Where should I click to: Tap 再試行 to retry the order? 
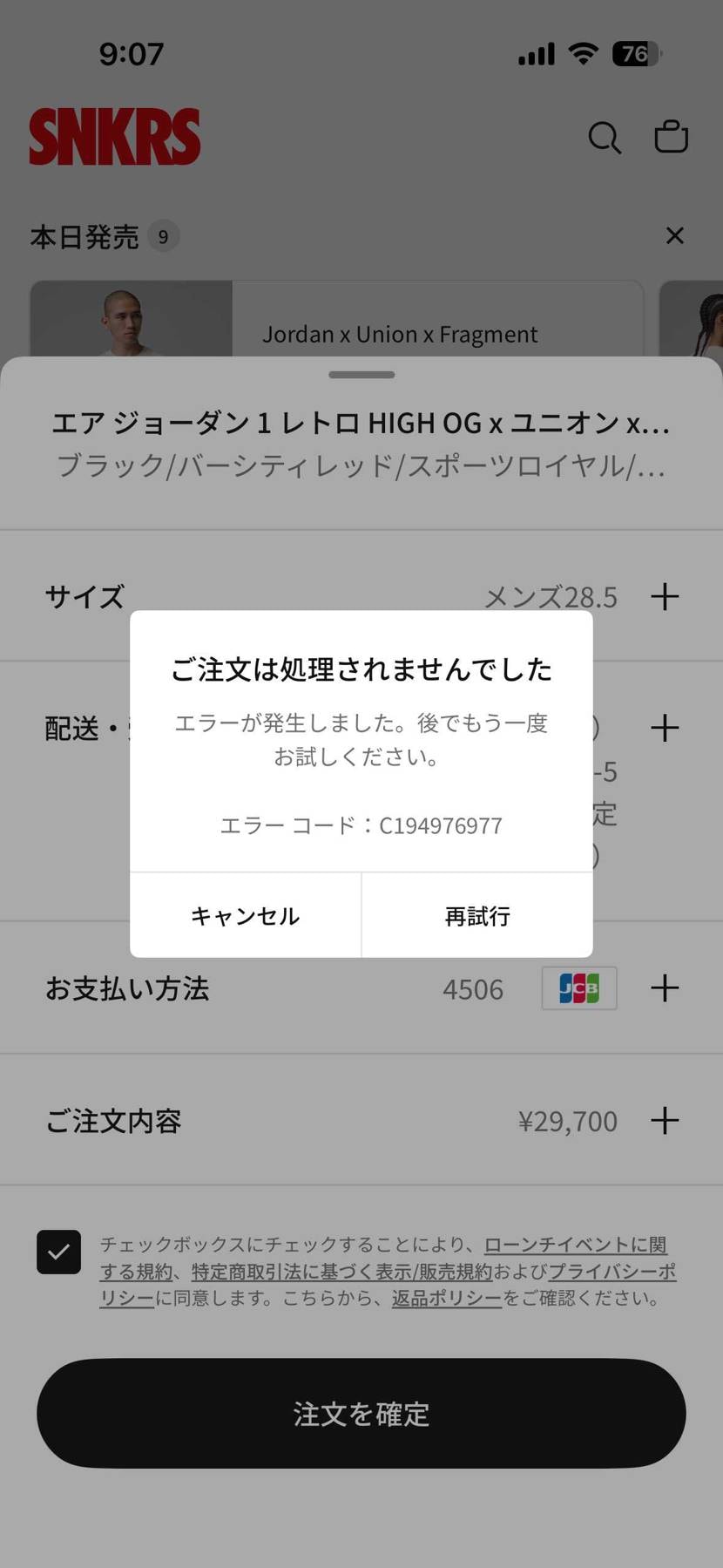point(476,915)
